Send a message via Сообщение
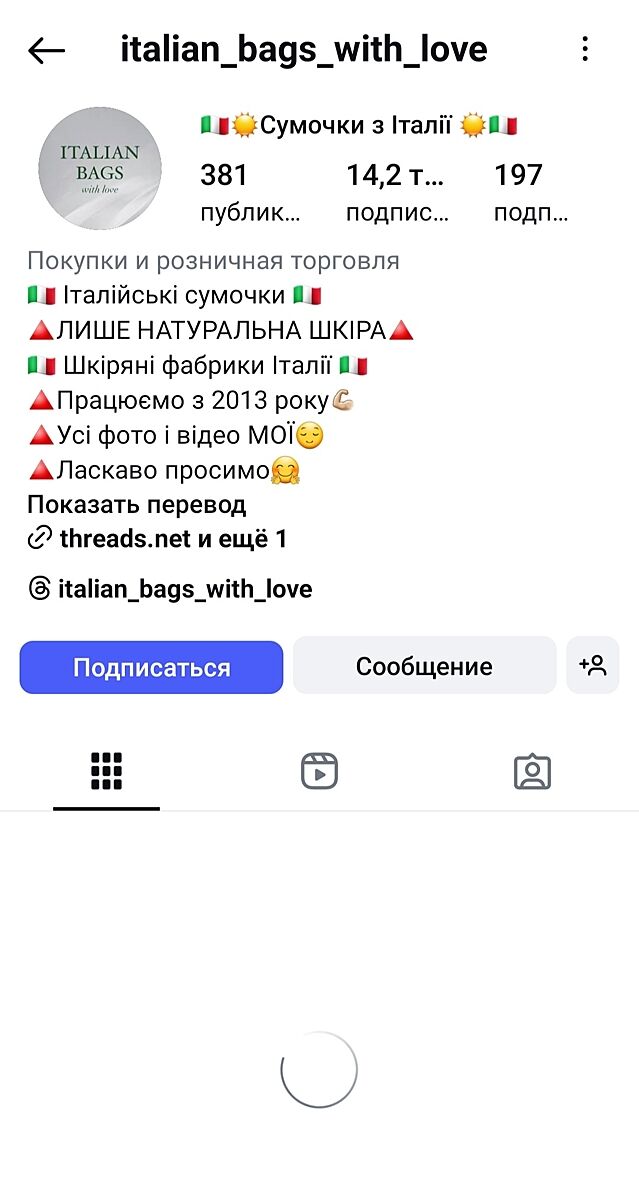 tap(424, 667)
